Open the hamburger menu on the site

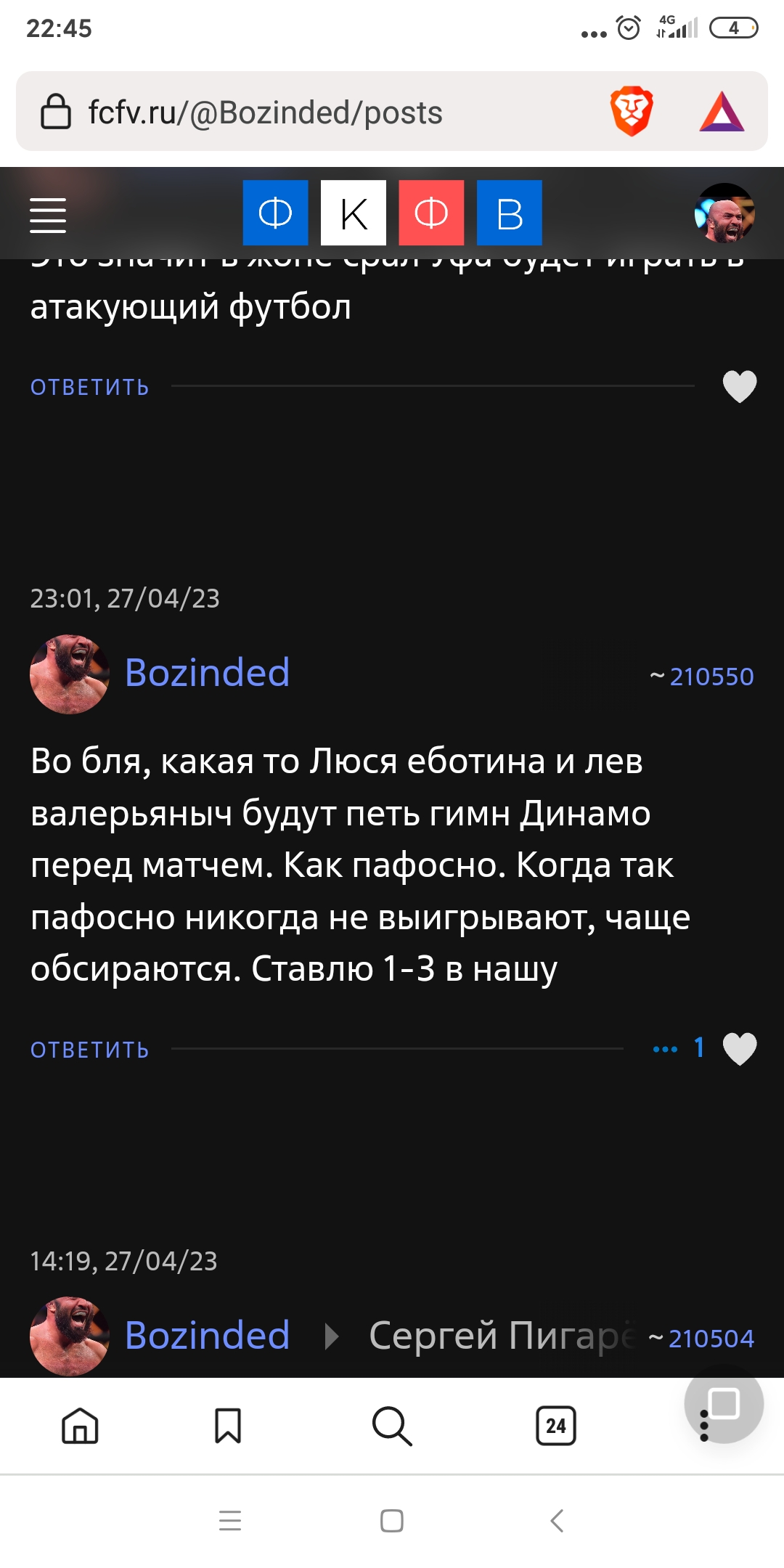pyautogui.click(x=48, y=215)
